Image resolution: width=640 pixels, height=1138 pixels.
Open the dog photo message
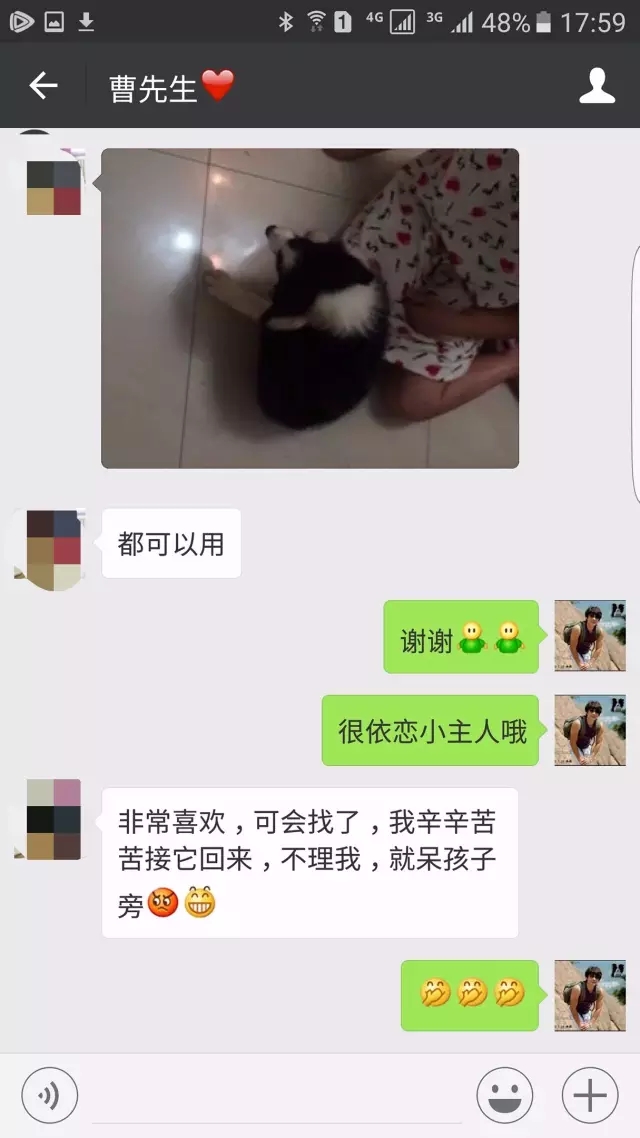310,308
